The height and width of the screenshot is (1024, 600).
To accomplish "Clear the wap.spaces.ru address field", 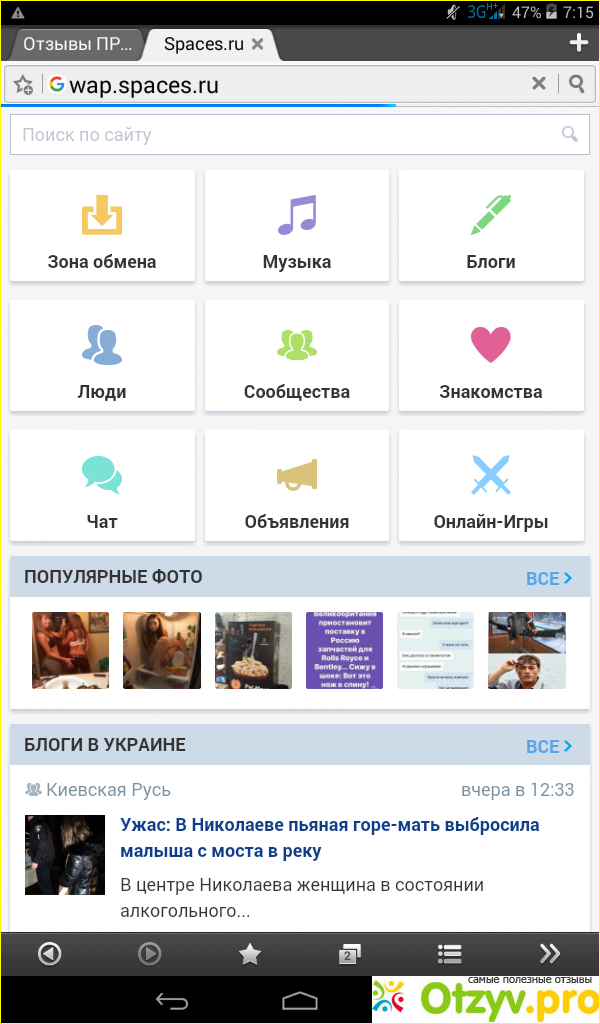I will tap(538, 84).
